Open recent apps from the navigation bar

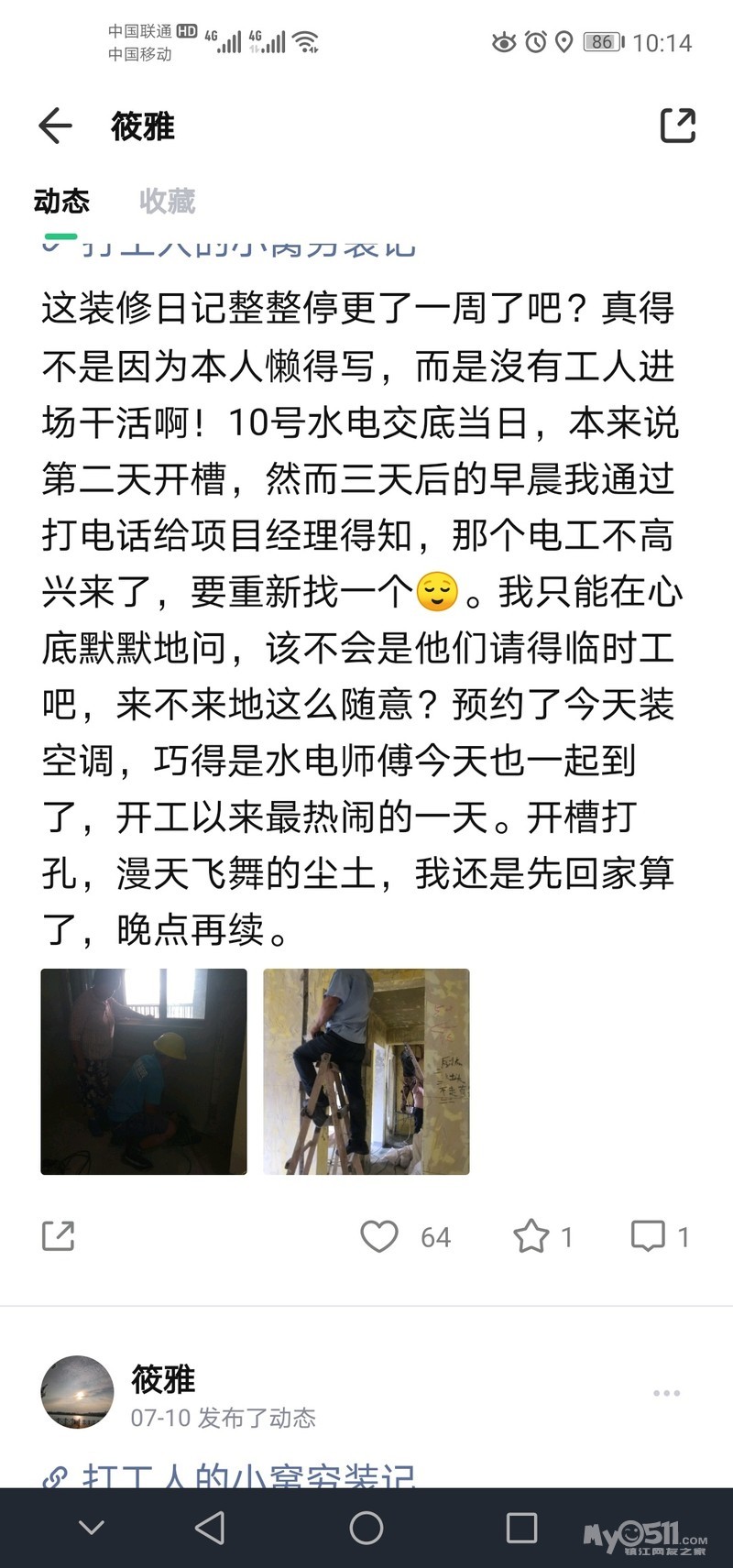pyautogui.click(x=521, y=1528)
